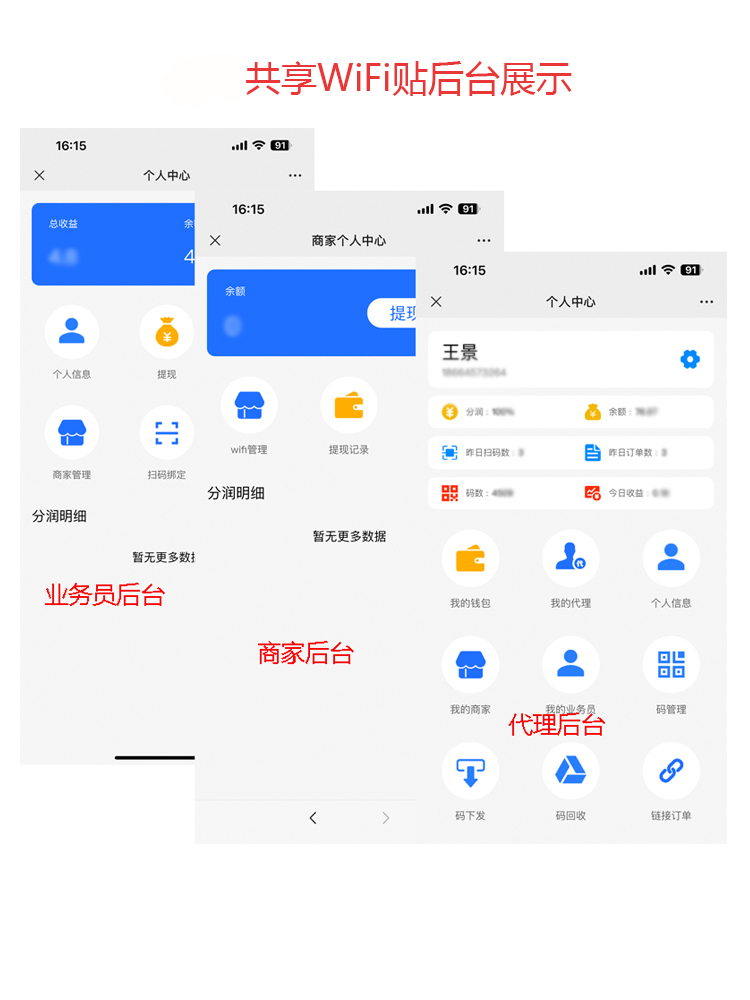Select the 我的代理 icon
This screenshot has height=1000, width=750.
tap(570, 557)
